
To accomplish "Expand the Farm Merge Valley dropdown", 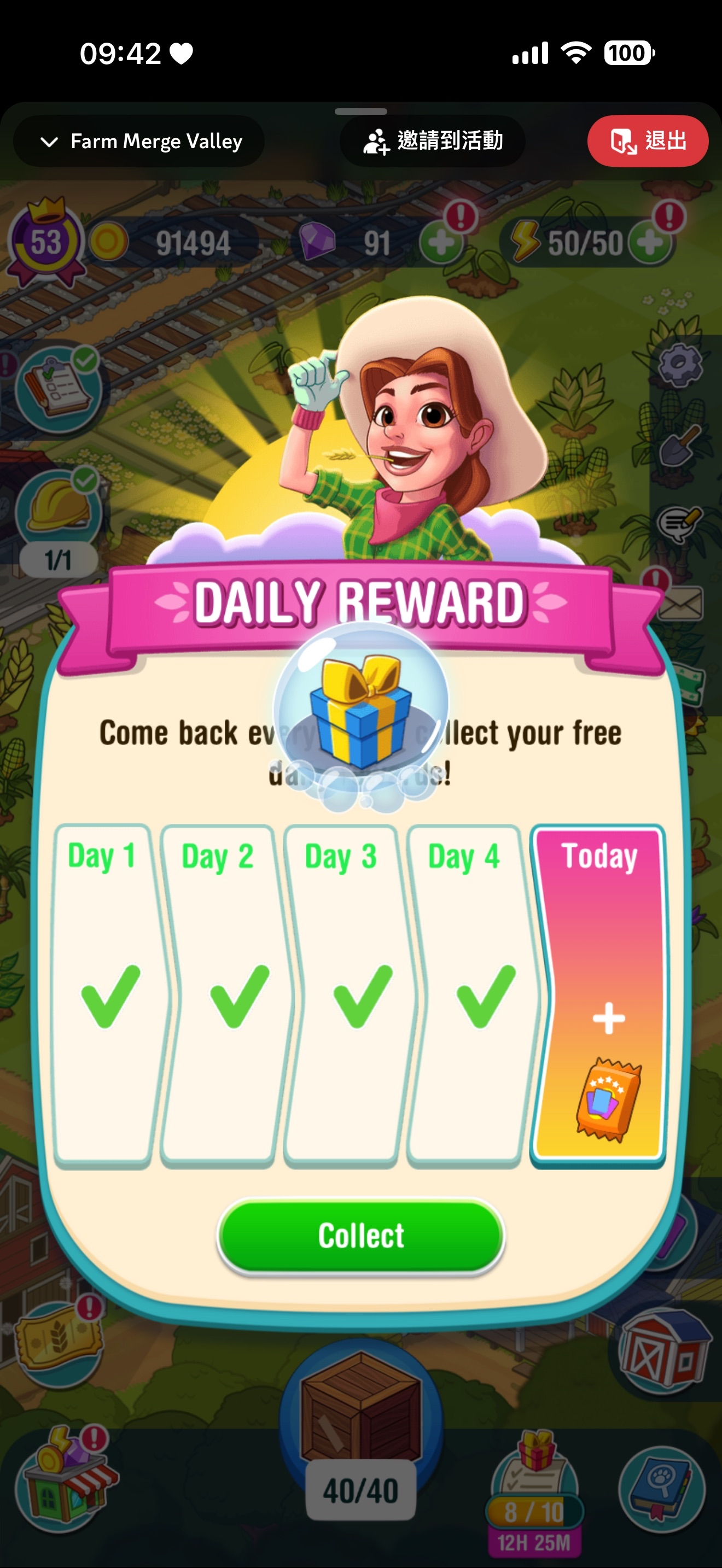I will (x=139, y=141).
